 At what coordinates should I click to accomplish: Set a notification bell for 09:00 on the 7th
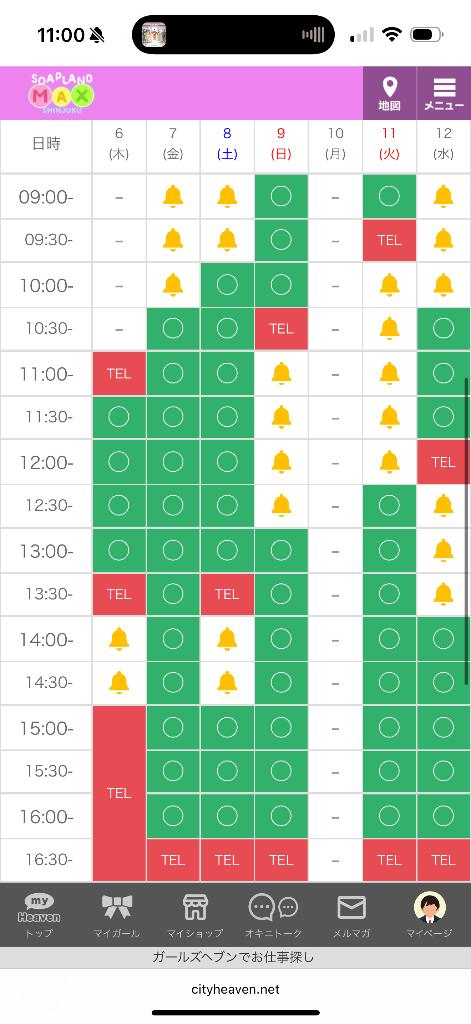(x=173, y=196)
